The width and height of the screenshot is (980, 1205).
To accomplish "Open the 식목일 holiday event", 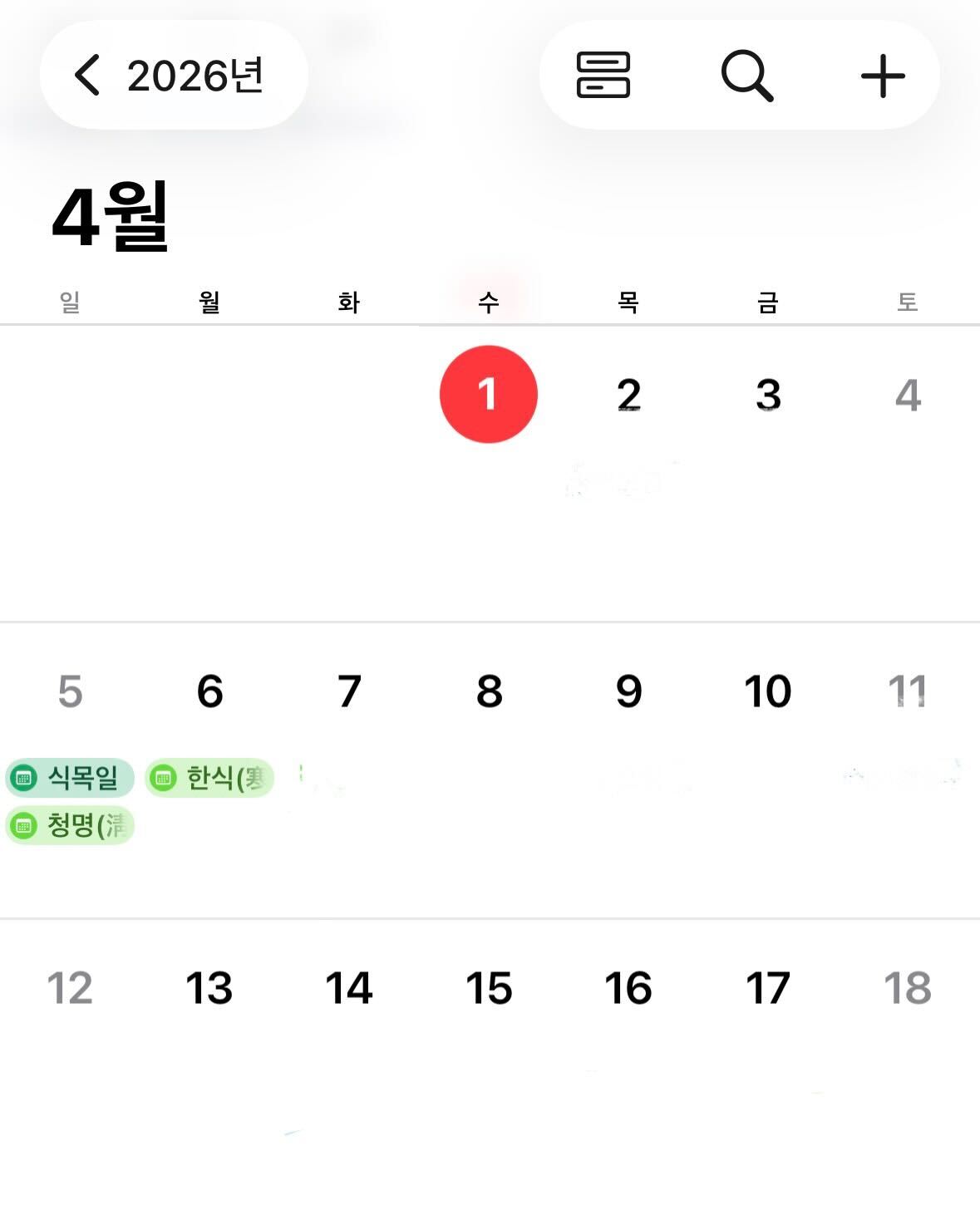I will 71,779.
